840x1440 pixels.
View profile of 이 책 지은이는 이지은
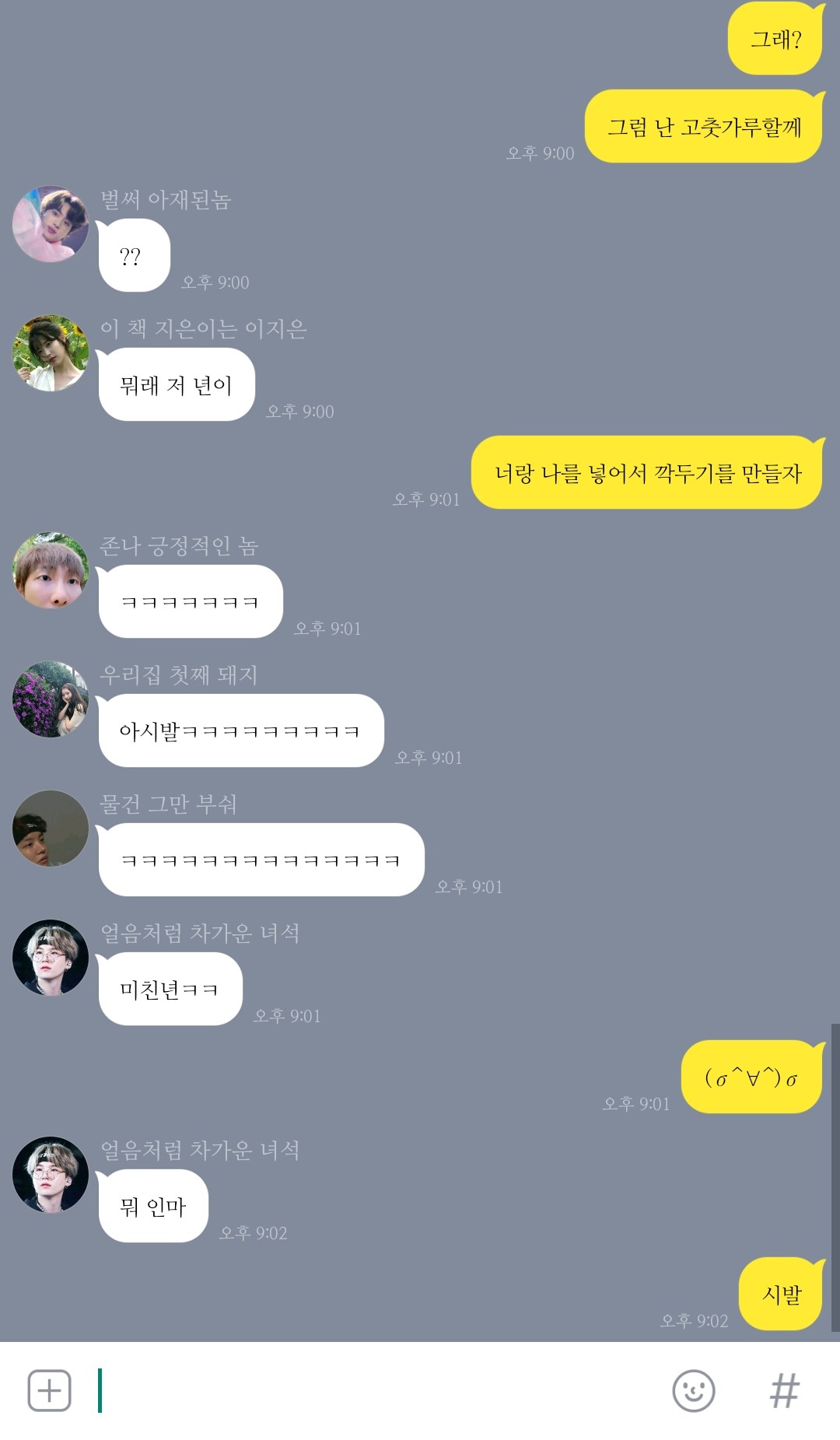[51, 353]
